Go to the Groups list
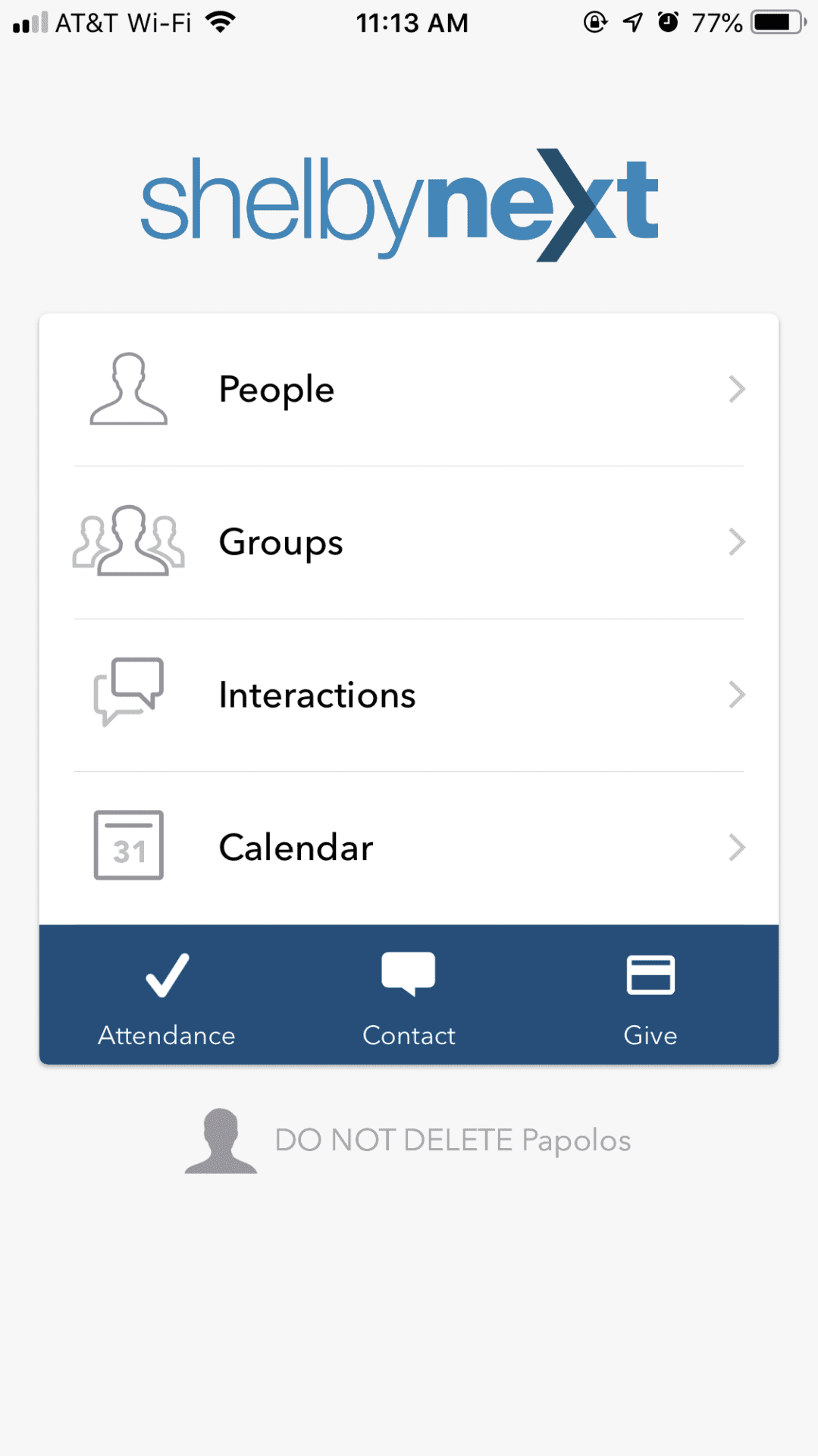The width and height of the screenshot is (818, 1456). [409, 542]
